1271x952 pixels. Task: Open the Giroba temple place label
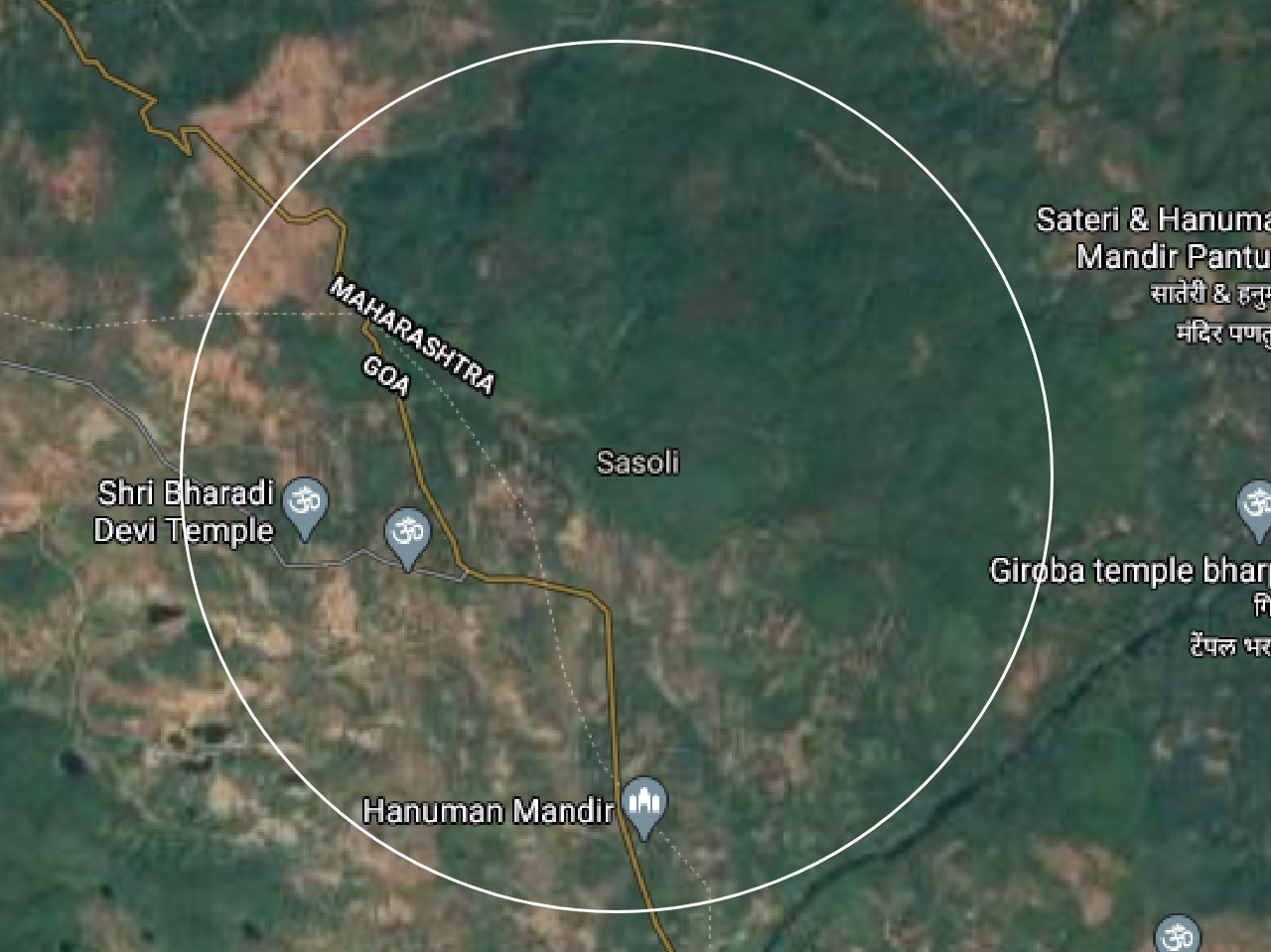pos(1129,571)
